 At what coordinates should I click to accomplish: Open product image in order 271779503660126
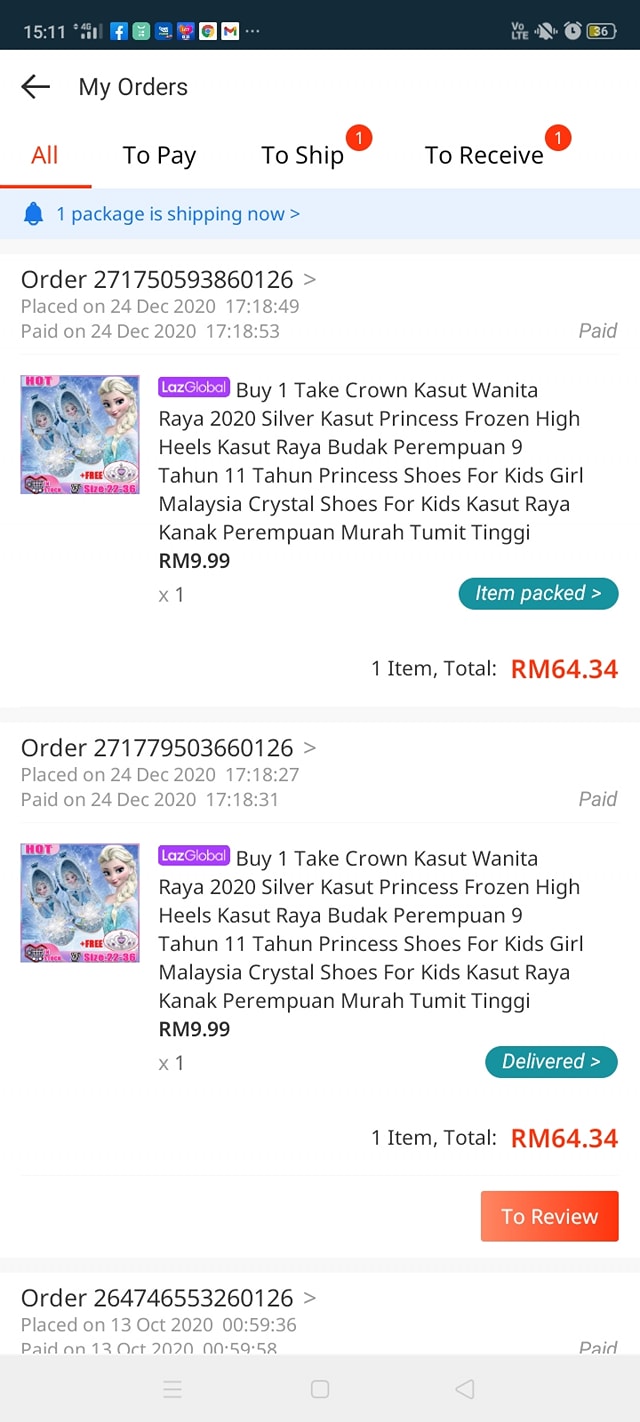80,903
